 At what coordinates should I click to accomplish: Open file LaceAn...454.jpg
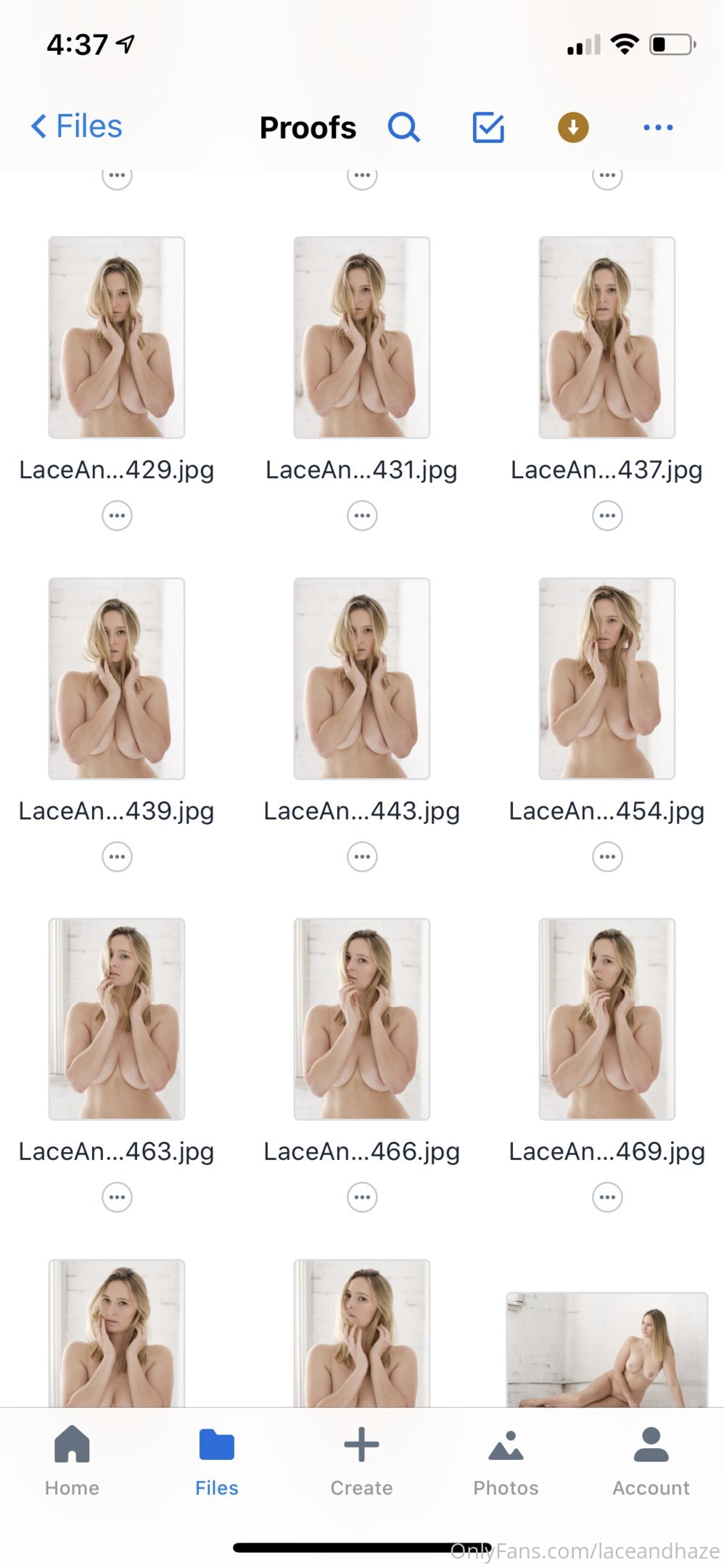pyautogui.click(x=607, y=679)
